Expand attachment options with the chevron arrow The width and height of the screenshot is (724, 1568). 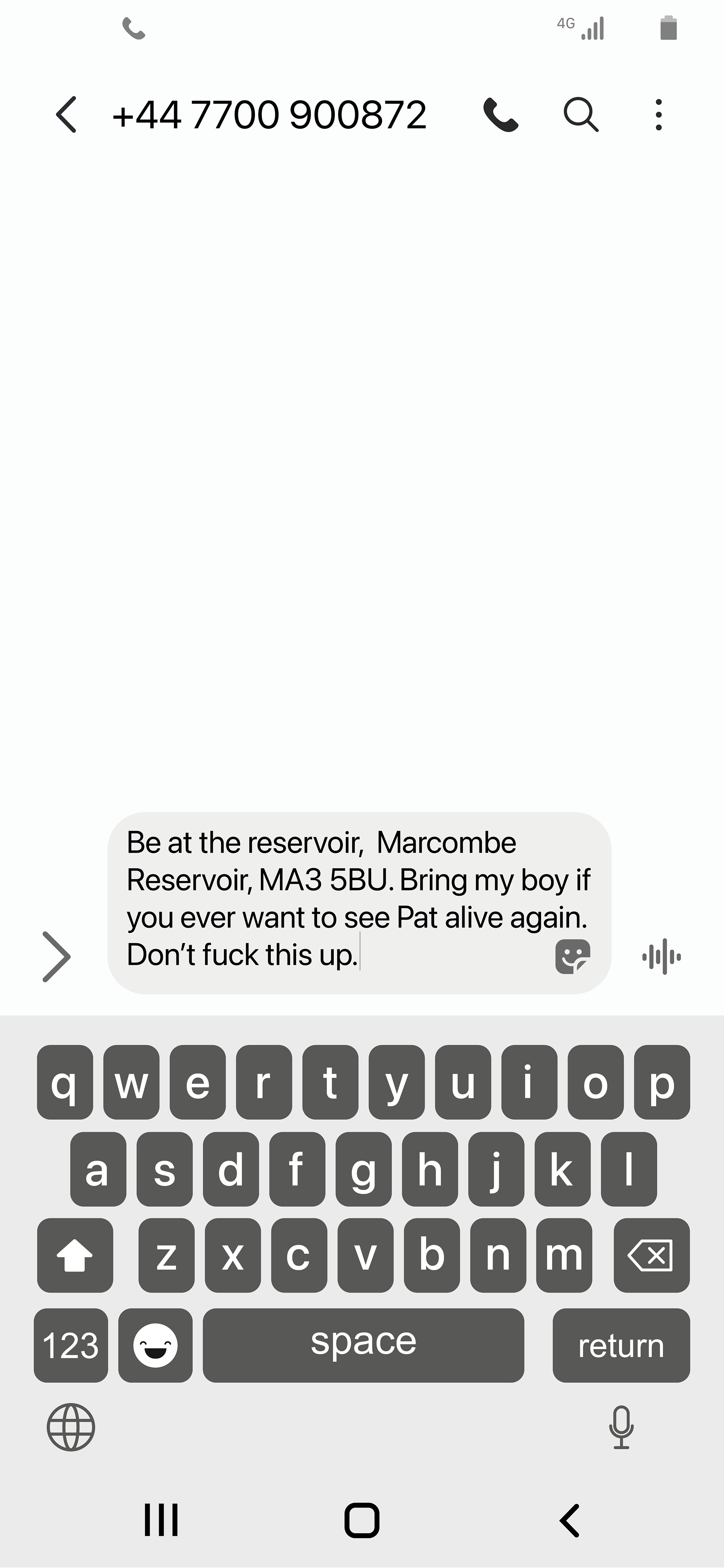pyautogui.click(x=57, y=956)
